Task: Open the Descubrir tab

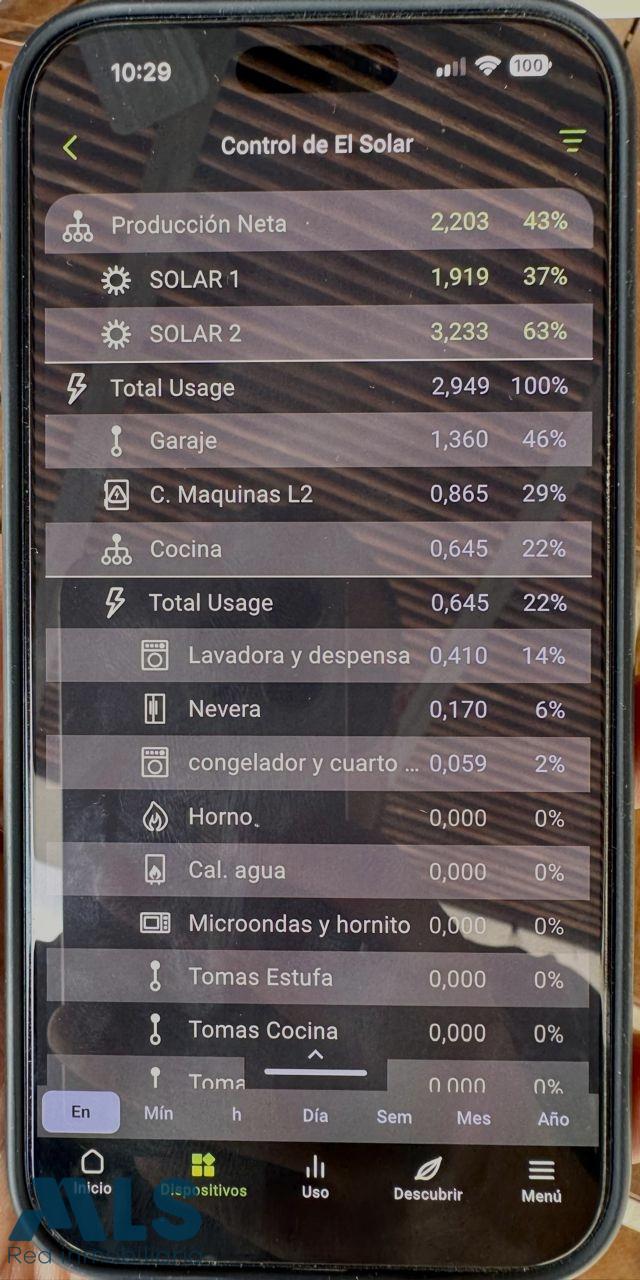Action: tap(428, 1179)
